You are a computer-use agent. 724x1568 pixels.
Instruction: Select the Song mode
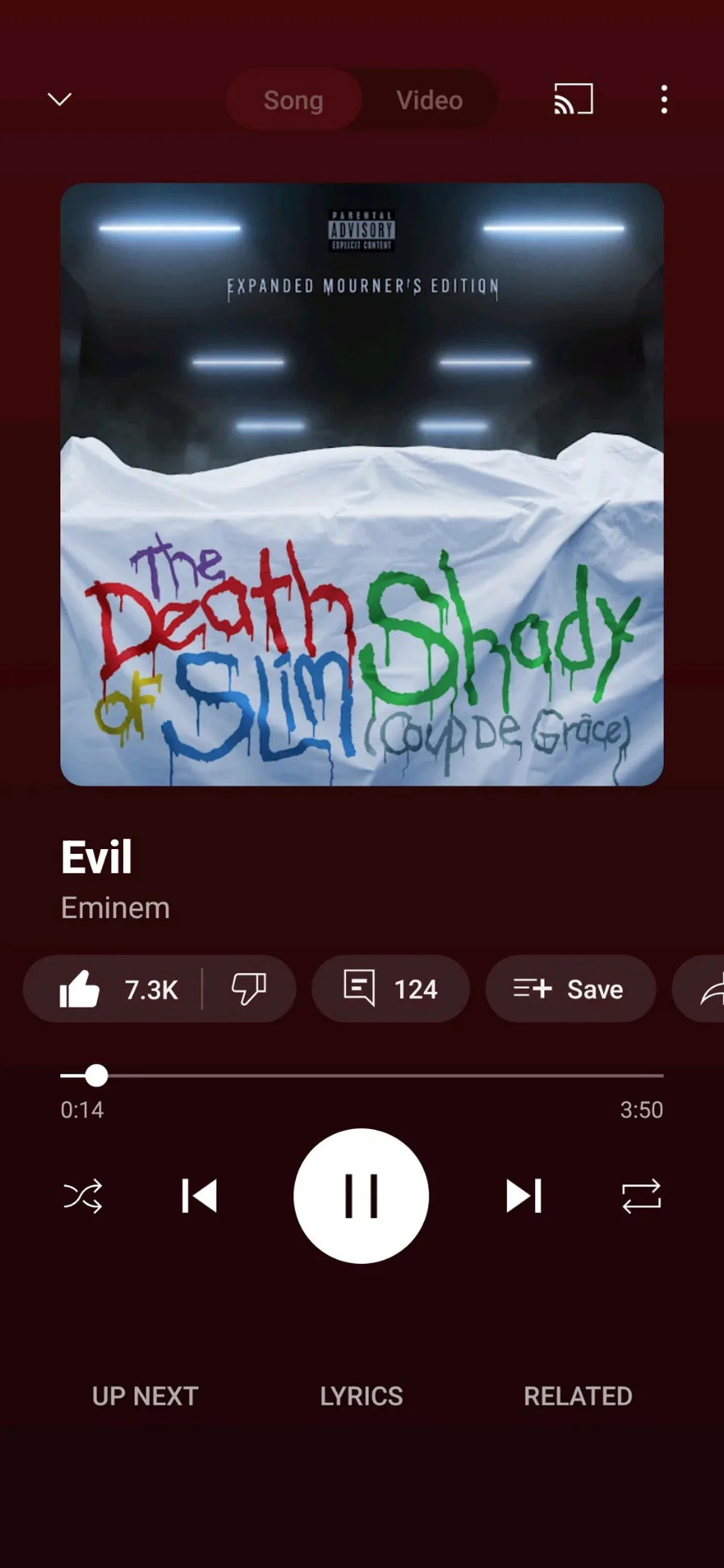coord(294,100)
